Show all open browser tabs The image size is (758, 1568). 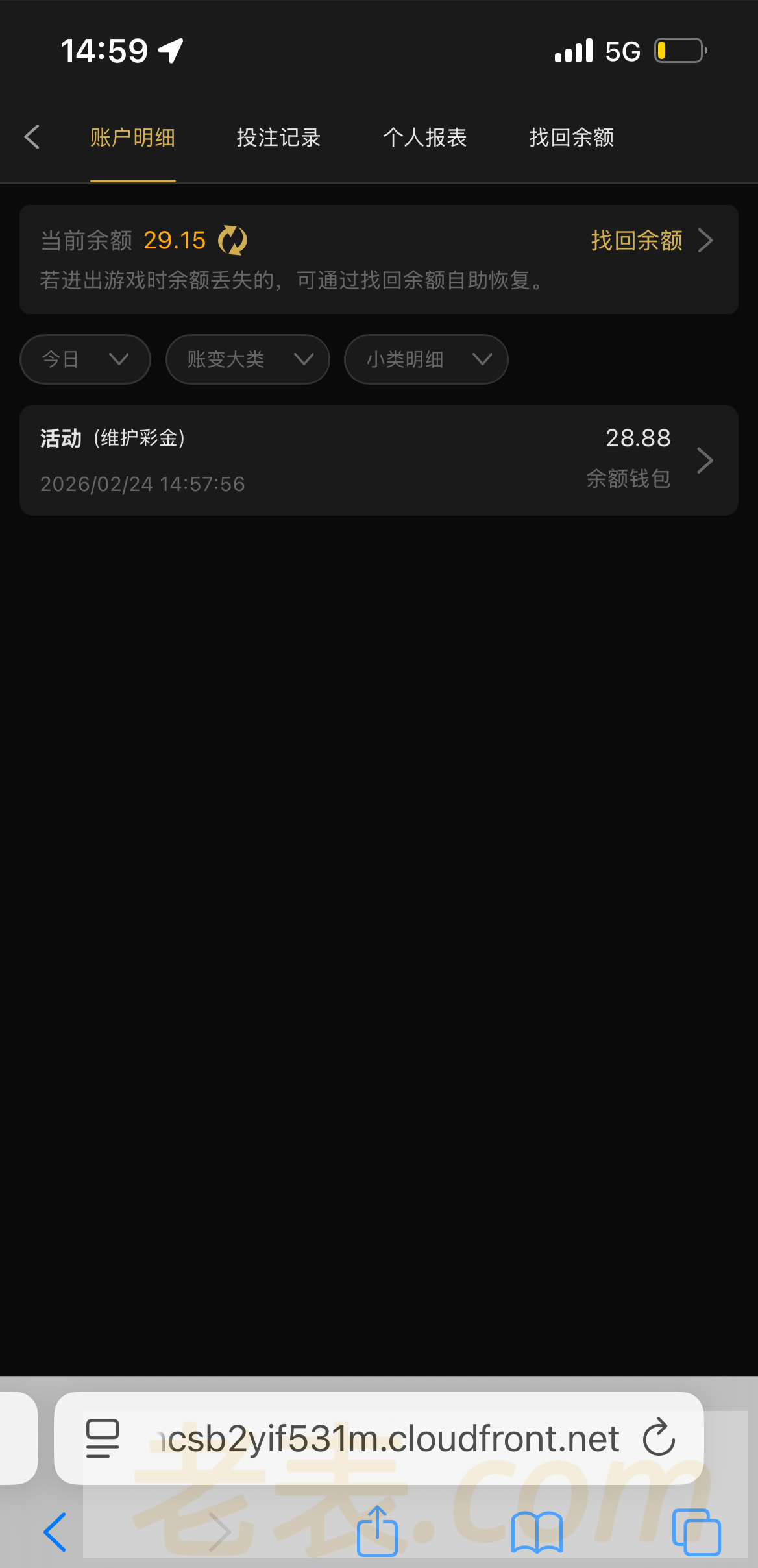(696, 1532)
